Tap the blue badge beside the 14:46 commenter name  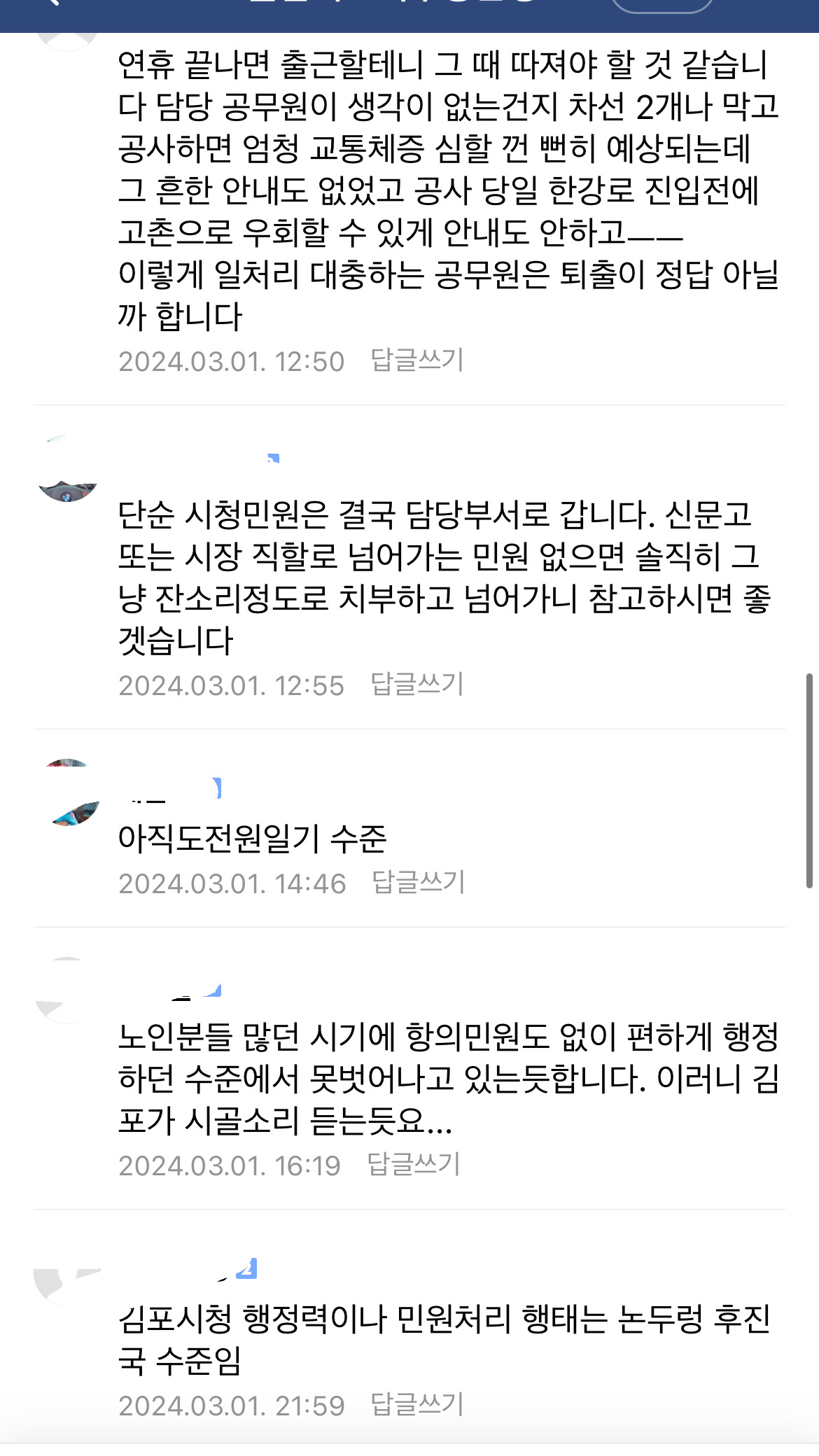click(x=217, y=788)
